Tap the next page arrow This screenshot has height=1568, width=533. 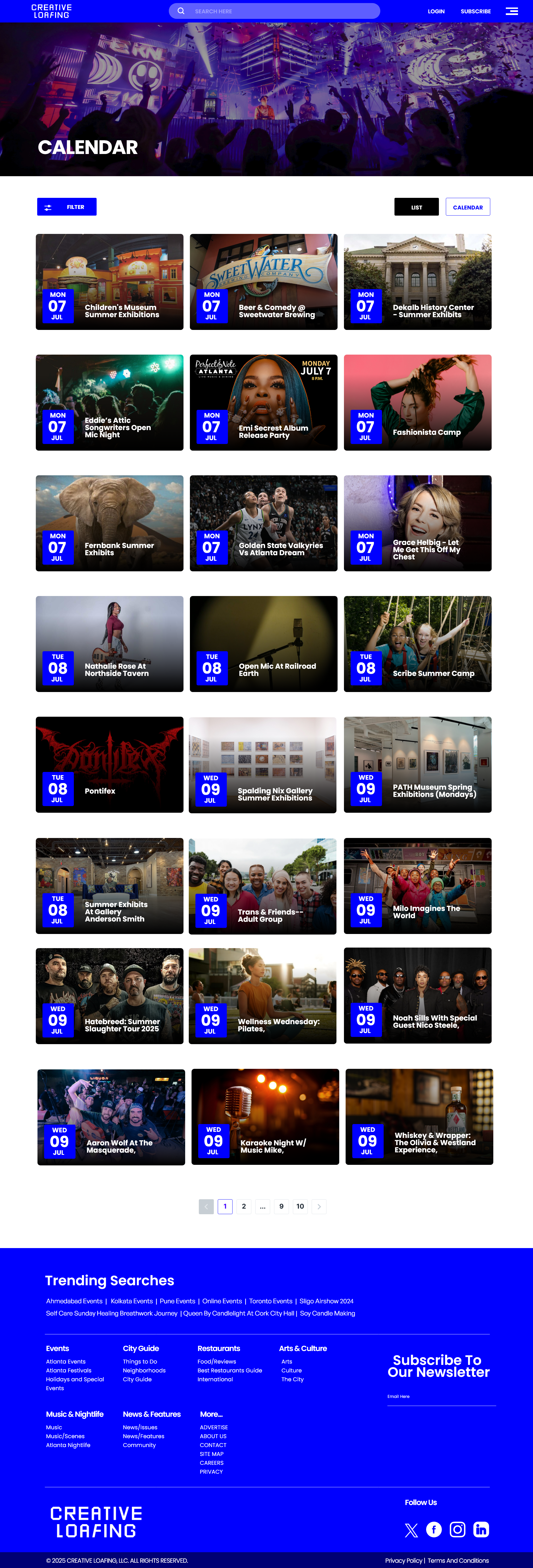click(x=319, y=1206)
